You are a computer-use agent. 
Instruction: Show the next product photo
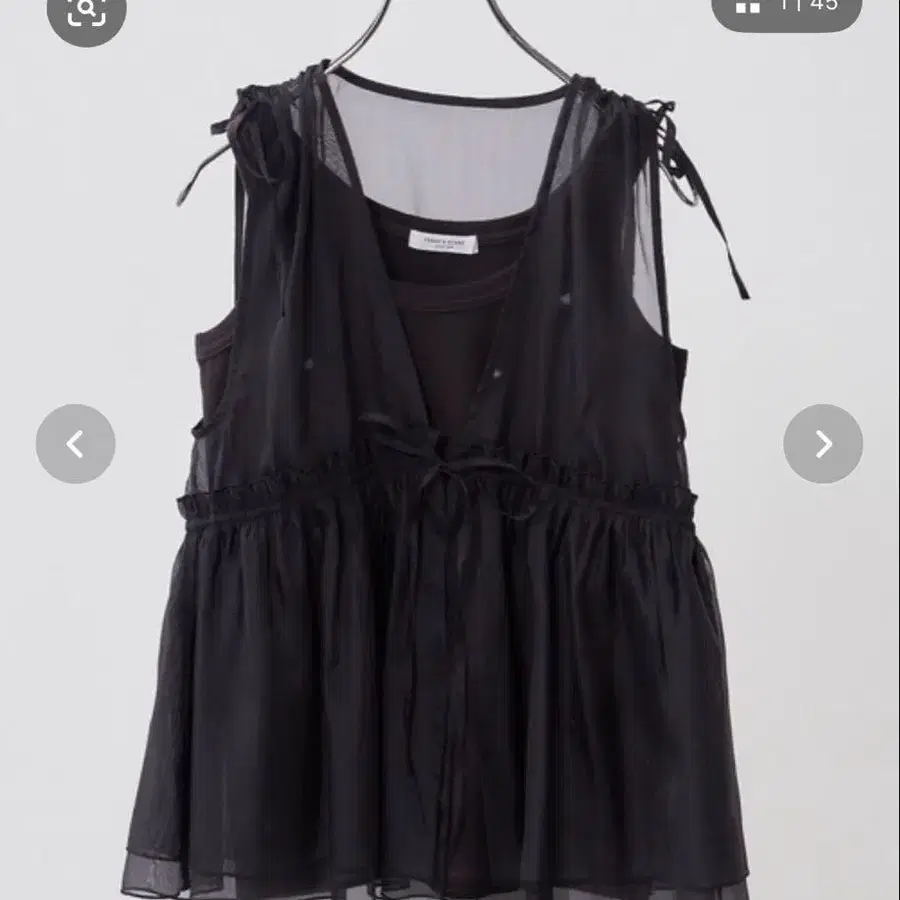tap(823, 444)
